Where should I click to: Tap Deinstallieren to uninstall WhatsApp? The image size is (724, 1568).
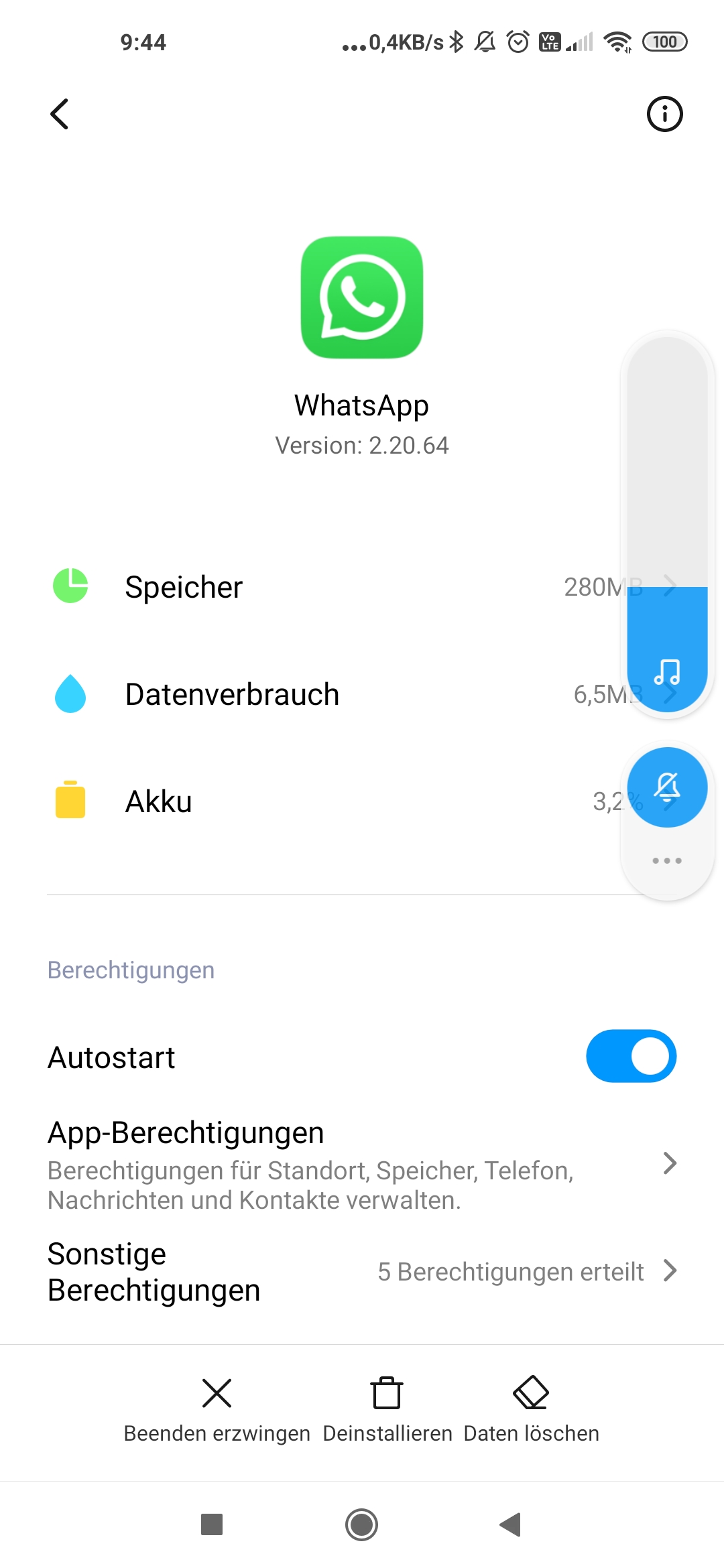pos(387,1409)
